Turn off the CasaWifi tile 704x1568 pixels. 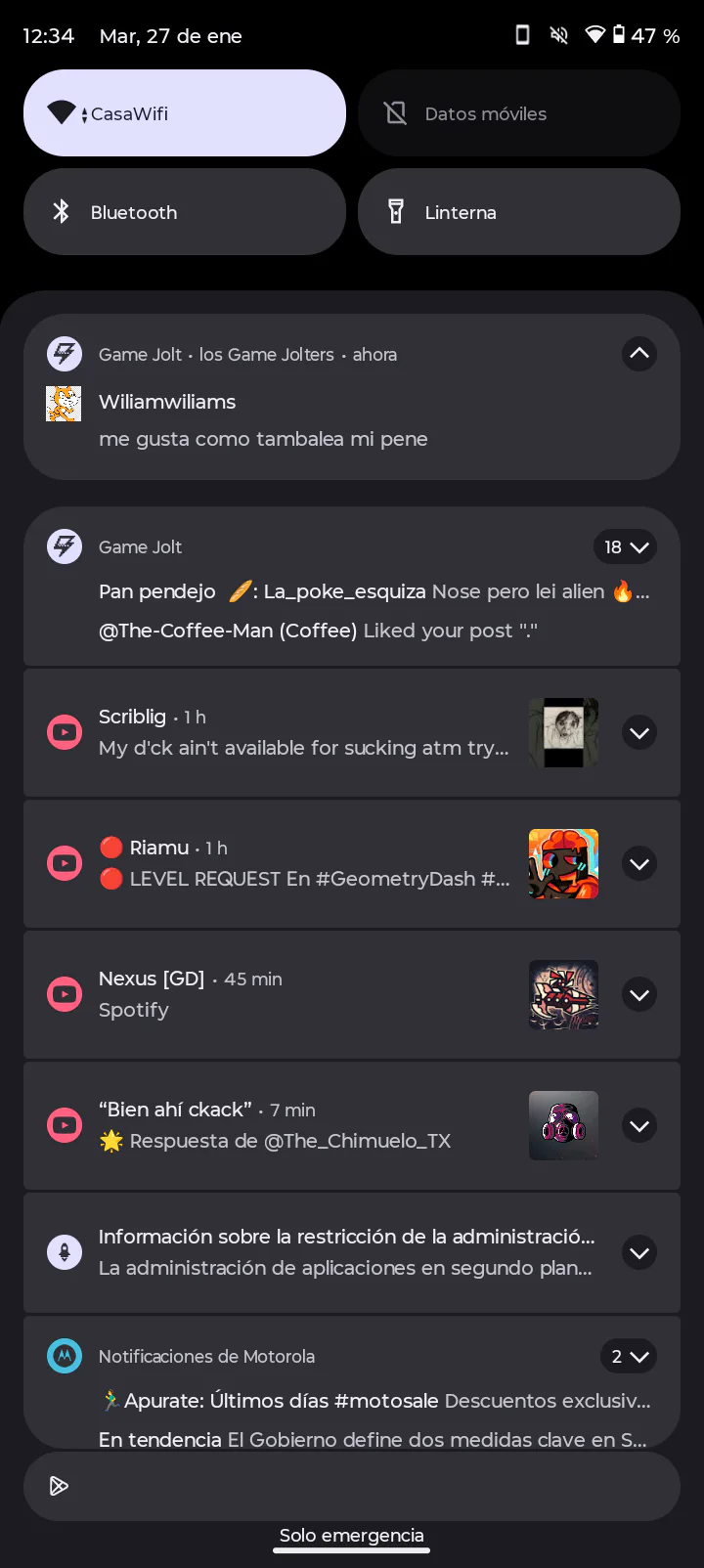tap(184, 113)
